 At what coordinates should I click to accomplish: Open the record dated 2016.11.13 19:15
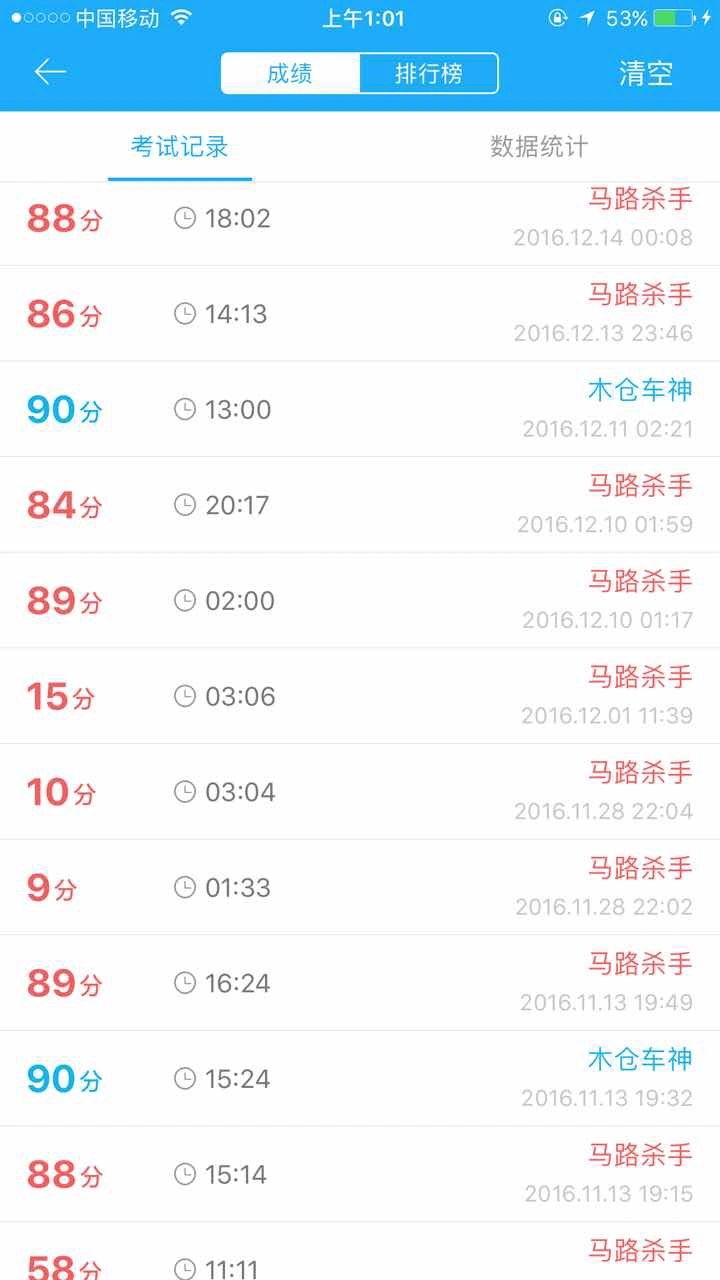click(360, 1175)
